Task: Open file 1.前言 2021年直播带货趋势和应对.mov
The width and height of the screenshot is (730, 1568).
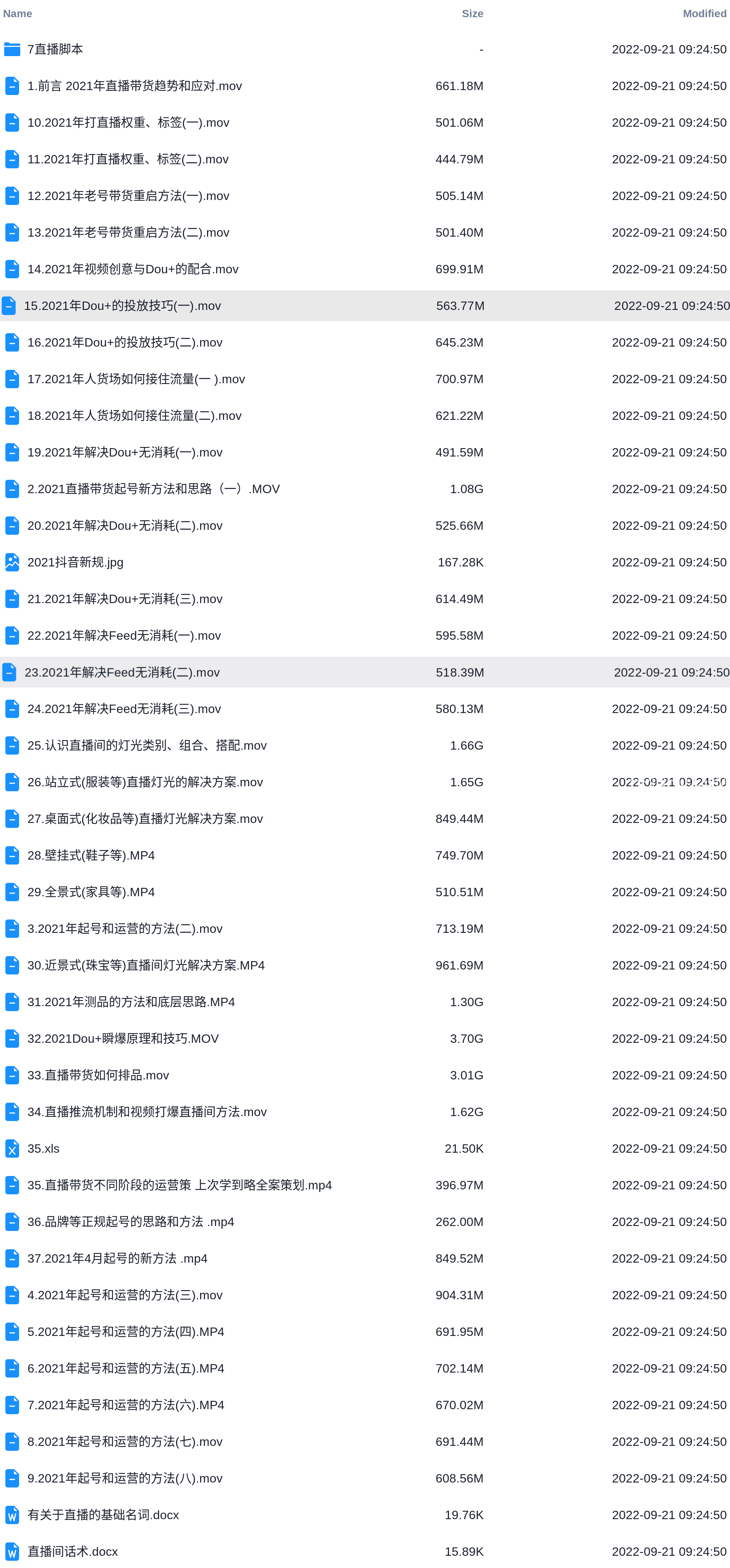Action: [134, 86]
